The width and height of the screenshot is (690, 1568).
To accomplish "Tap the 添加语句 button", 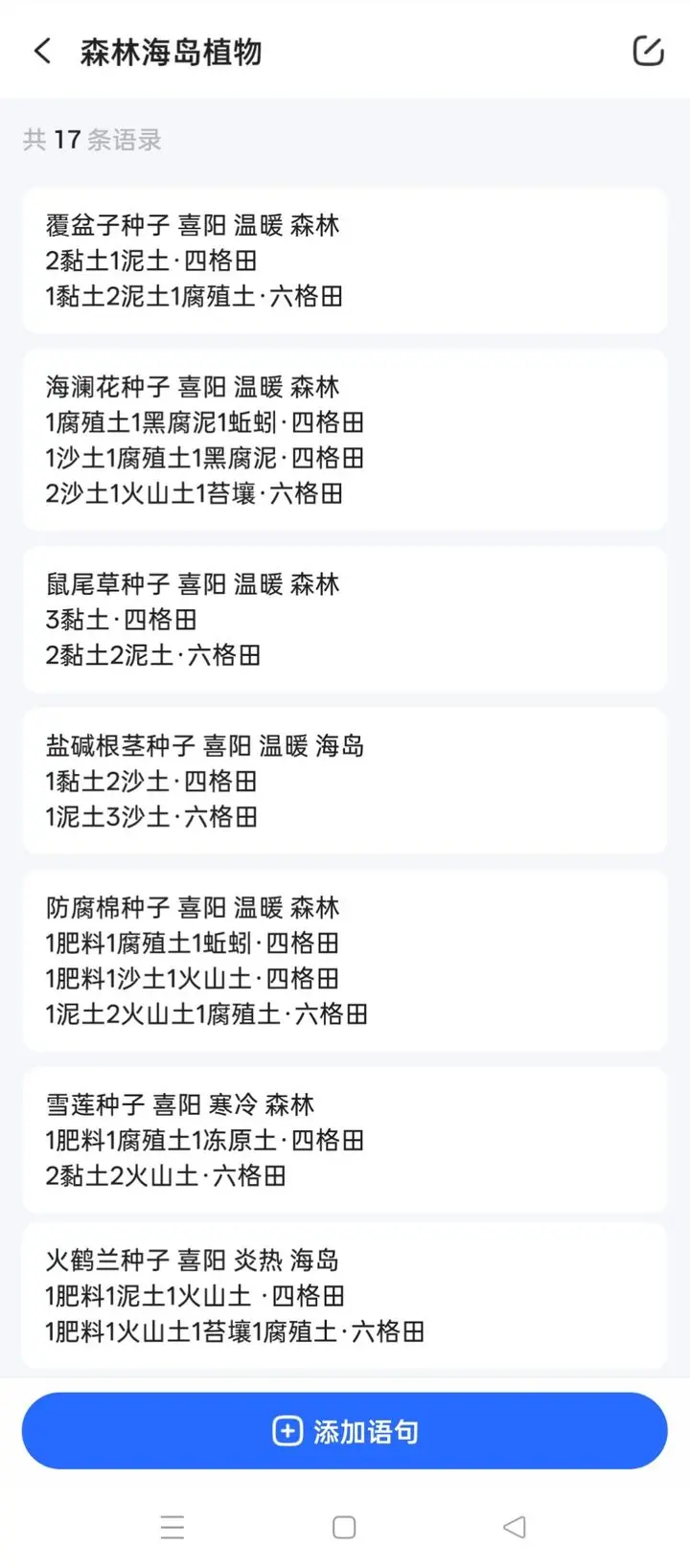I will point(345,1431).
